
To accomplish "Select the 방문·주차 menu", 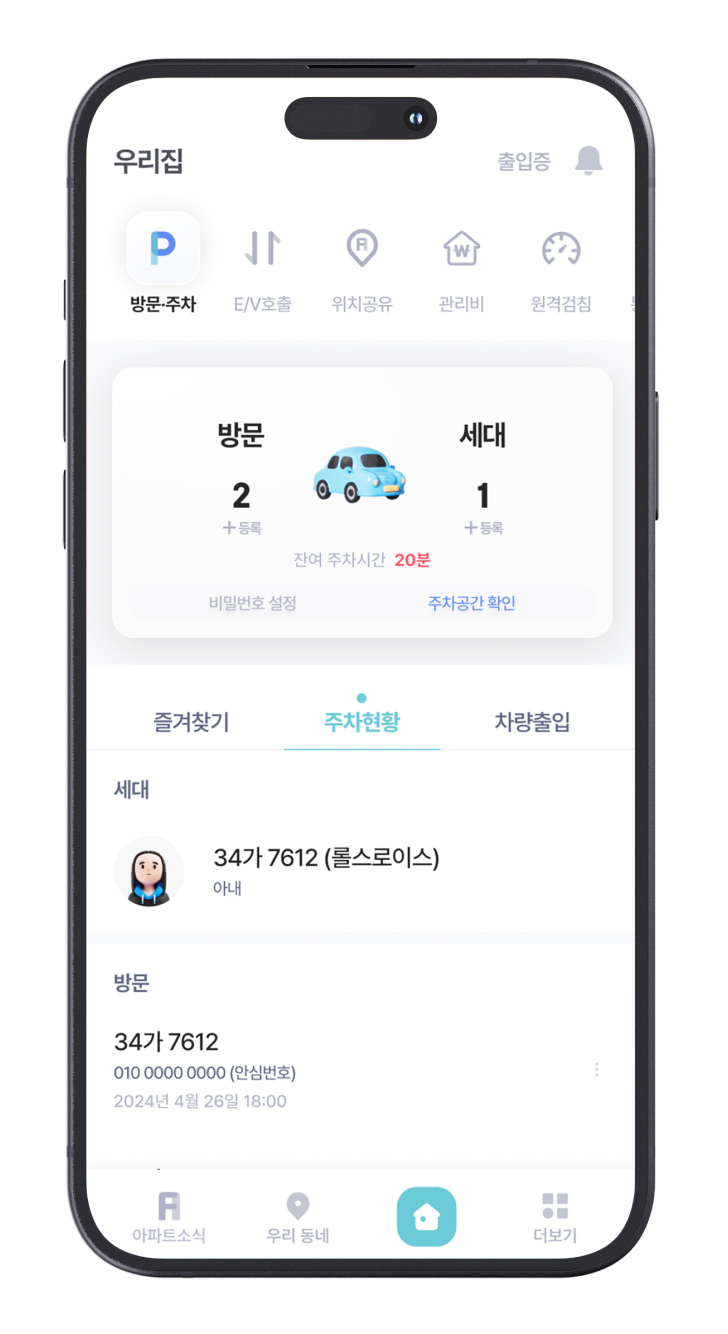I will tap(163, 264).
